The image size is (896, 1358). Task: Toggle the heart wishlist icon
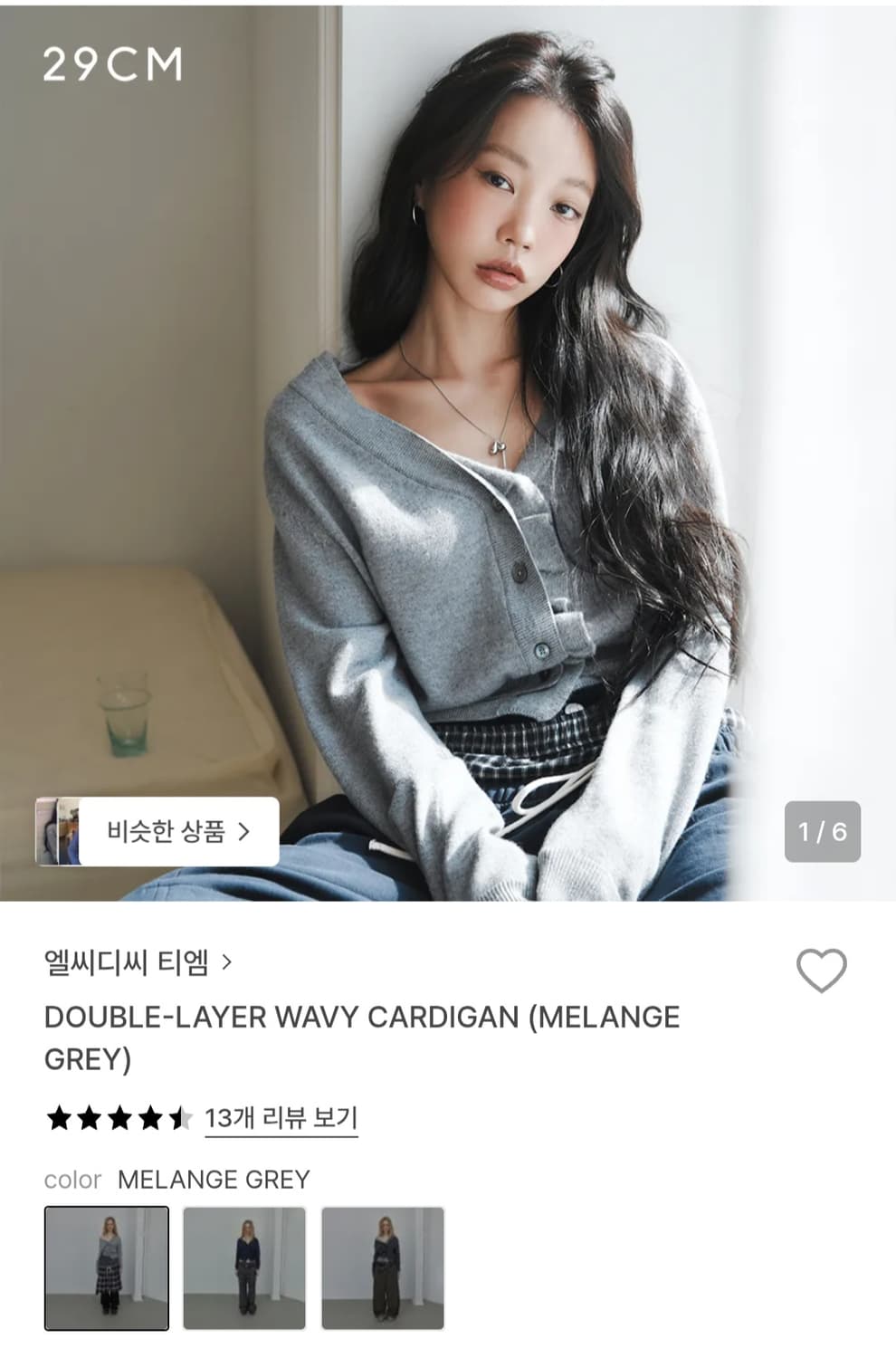pos(821,971)
